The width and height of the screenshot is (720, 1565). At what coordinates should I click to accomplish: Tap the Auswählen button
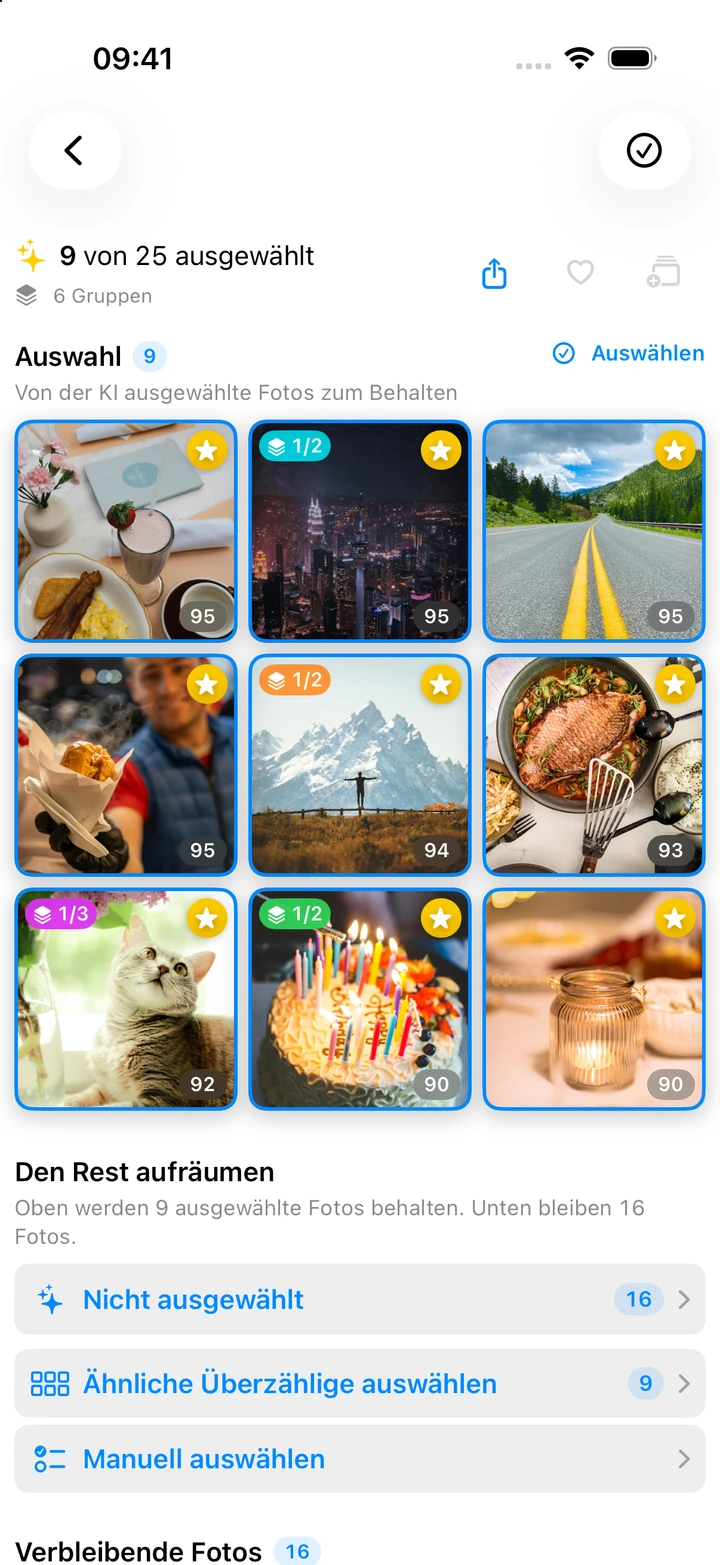(629, 353)
